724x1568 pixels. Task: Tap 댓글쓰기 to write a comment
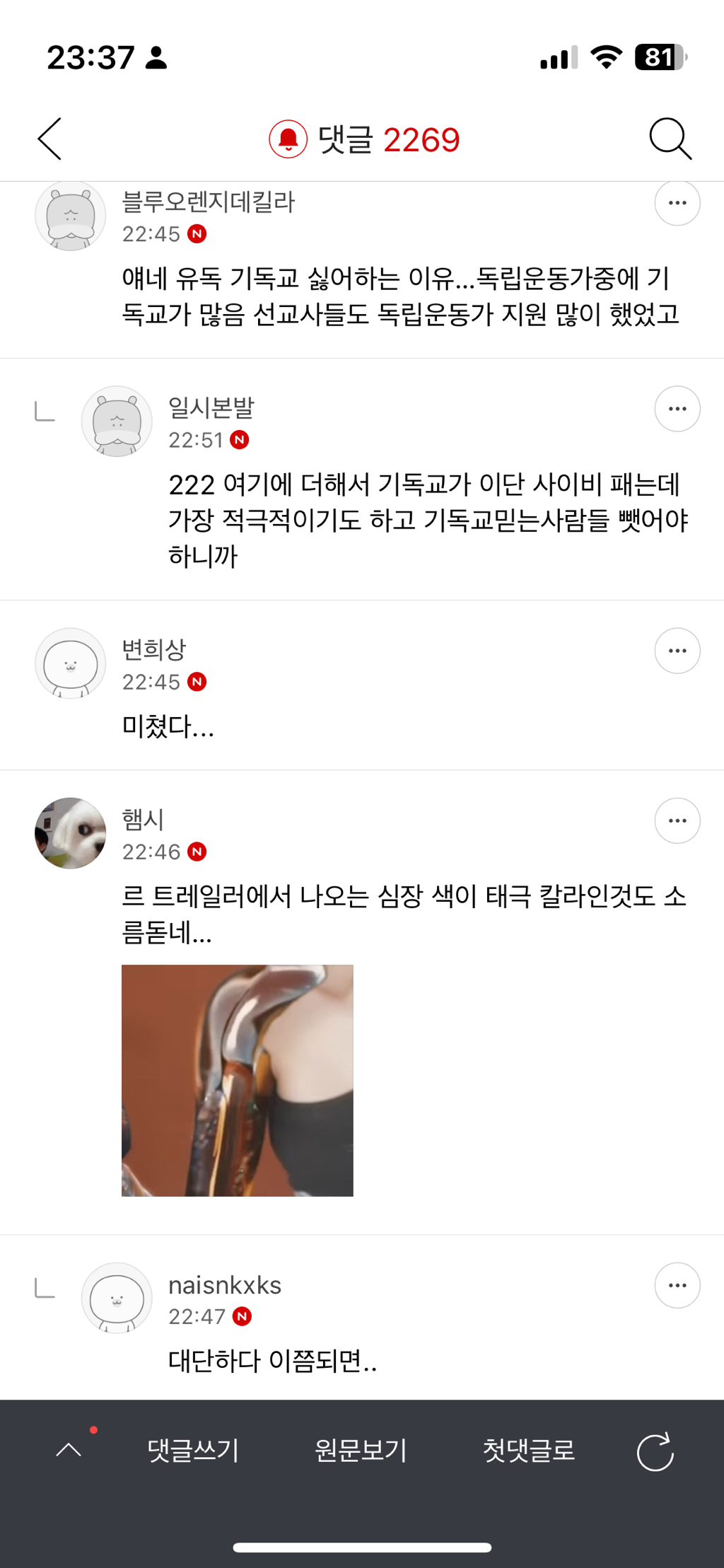click(193, 1451)
